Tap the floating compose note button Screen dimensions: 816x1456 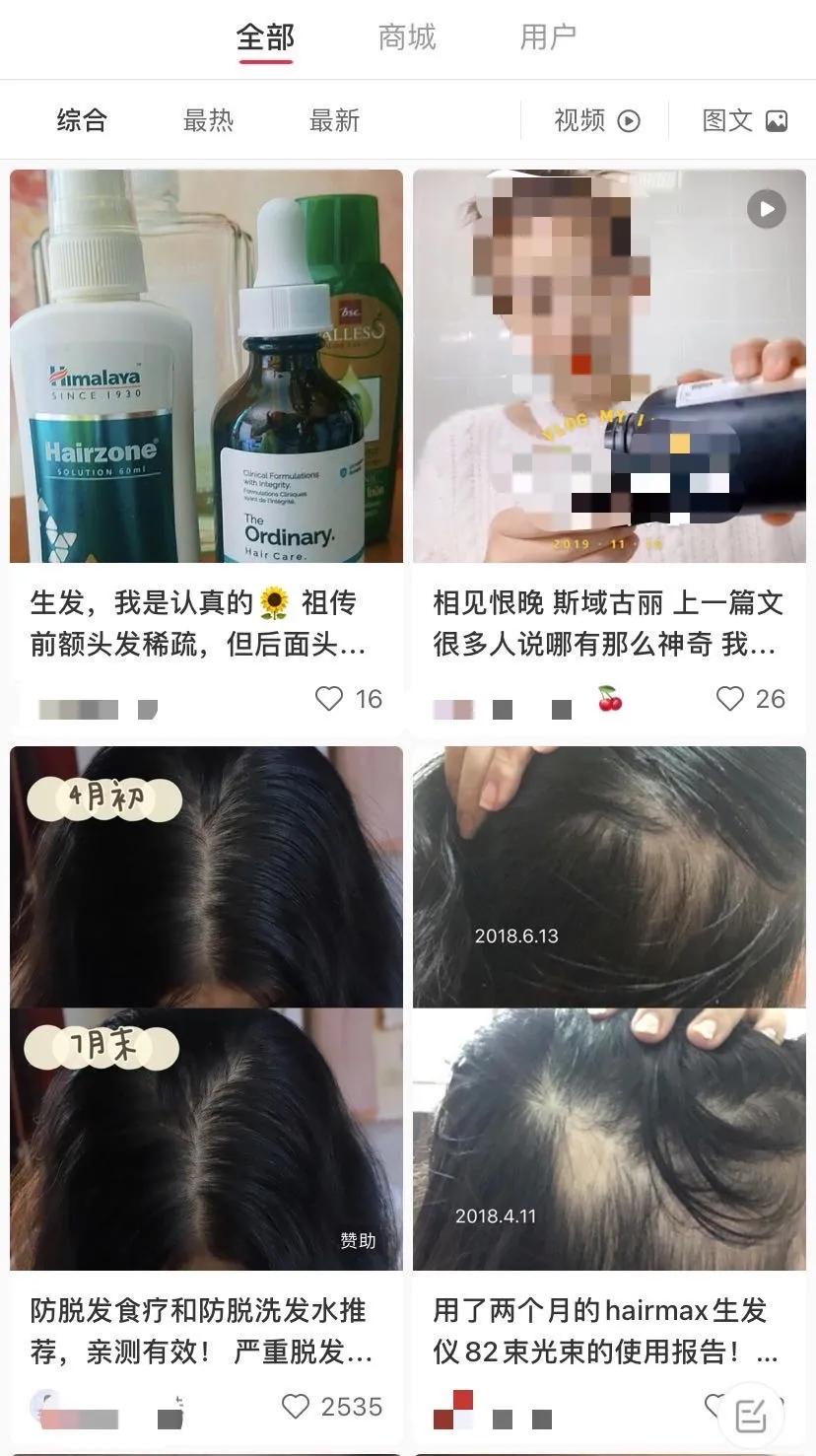(x=751, y=1416)
